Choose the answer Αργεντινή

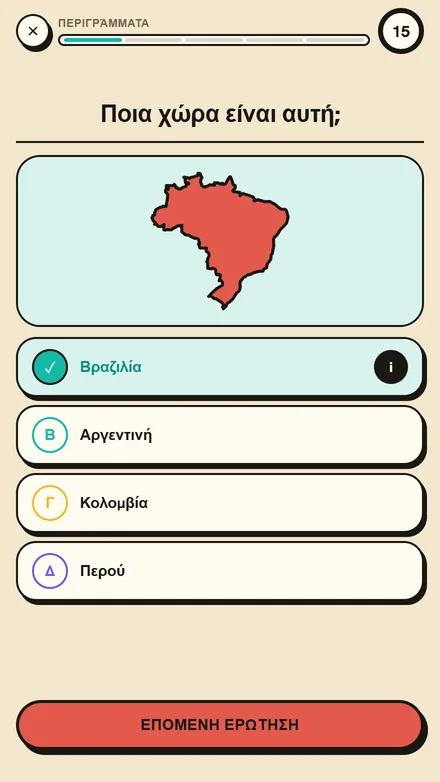point(220,435)
